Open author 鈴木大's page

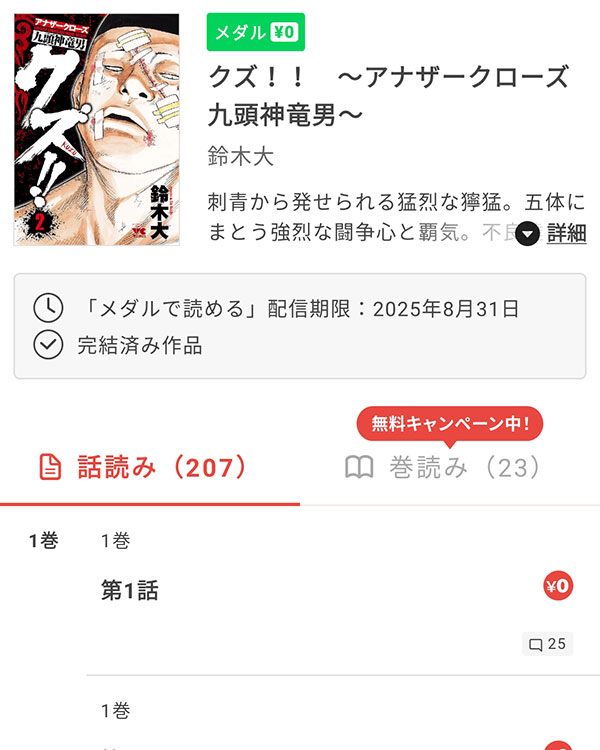pos(240,157)
